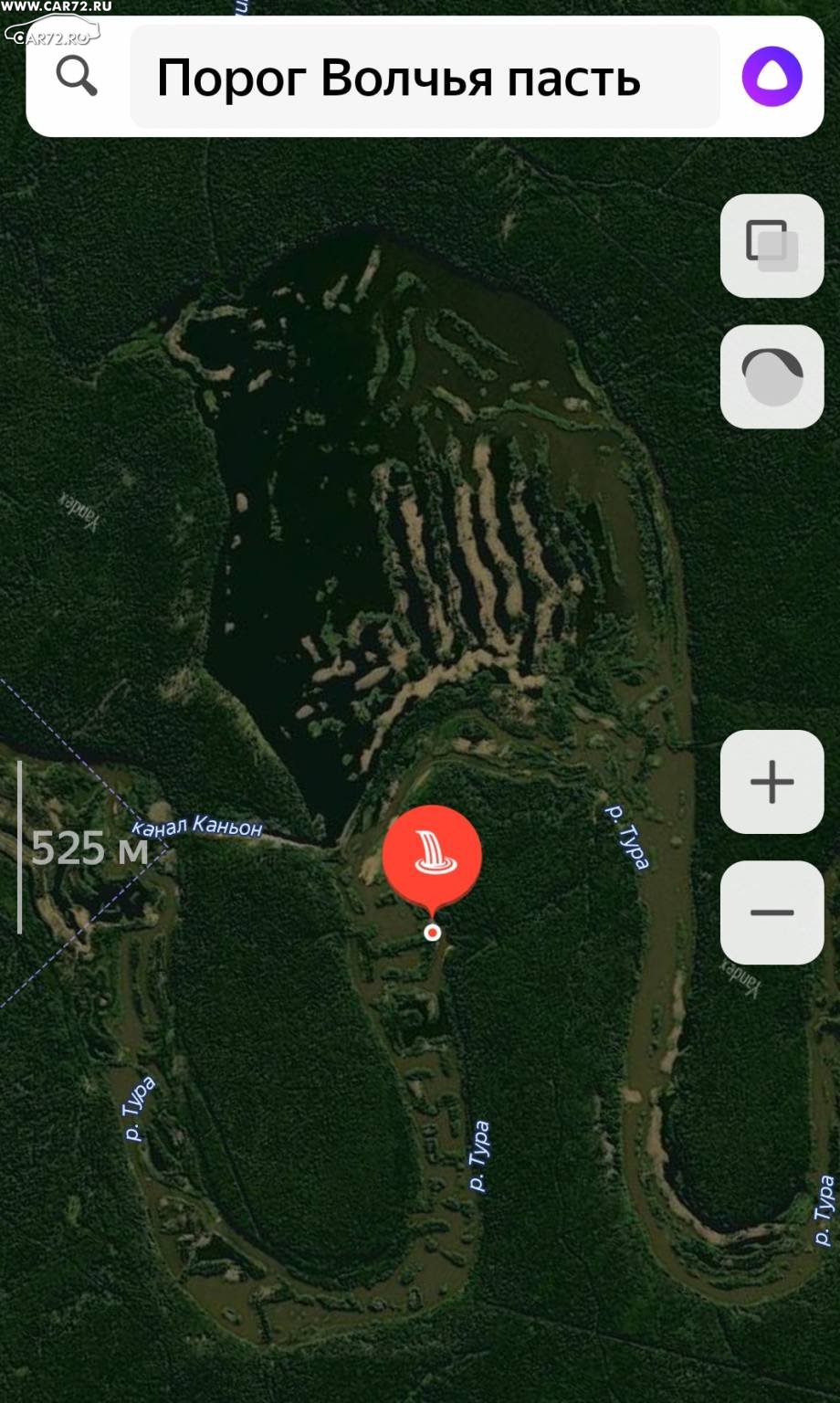Zoom in with the plus button

pos(772,782)
